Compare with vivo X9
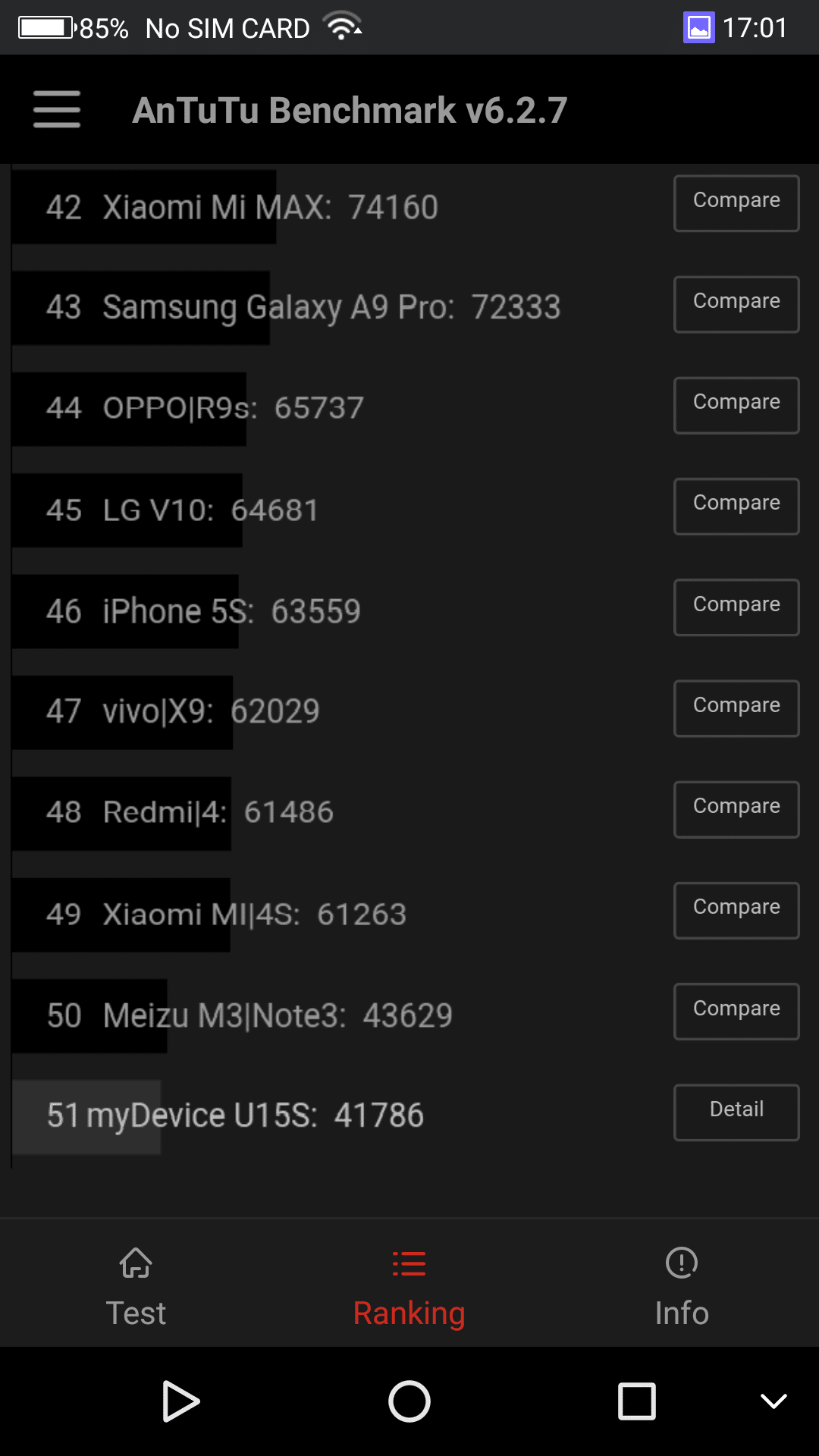The height and width of the screenshot is (1456, 819). [x=736, y=708]
